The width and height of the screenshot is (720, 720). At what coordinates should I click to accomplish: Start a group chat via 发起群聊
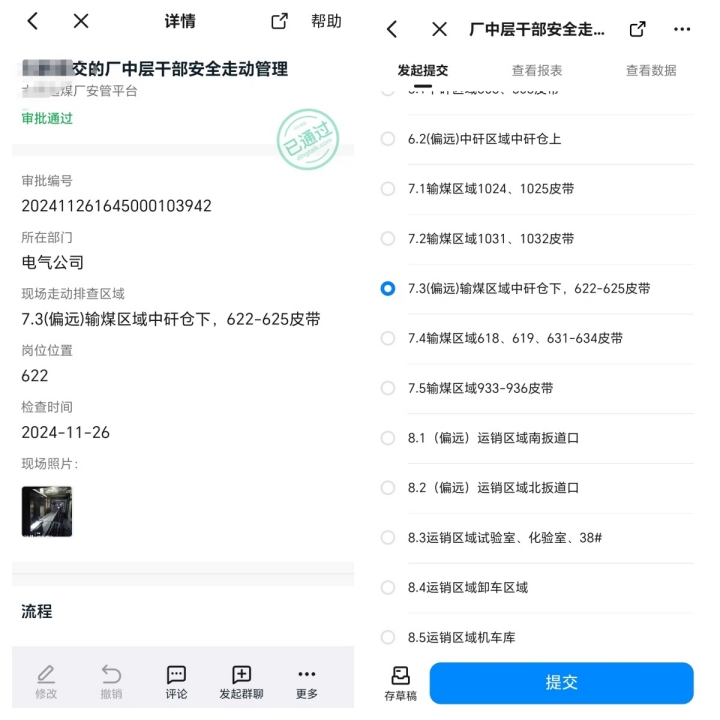click(x=241, y=682)
